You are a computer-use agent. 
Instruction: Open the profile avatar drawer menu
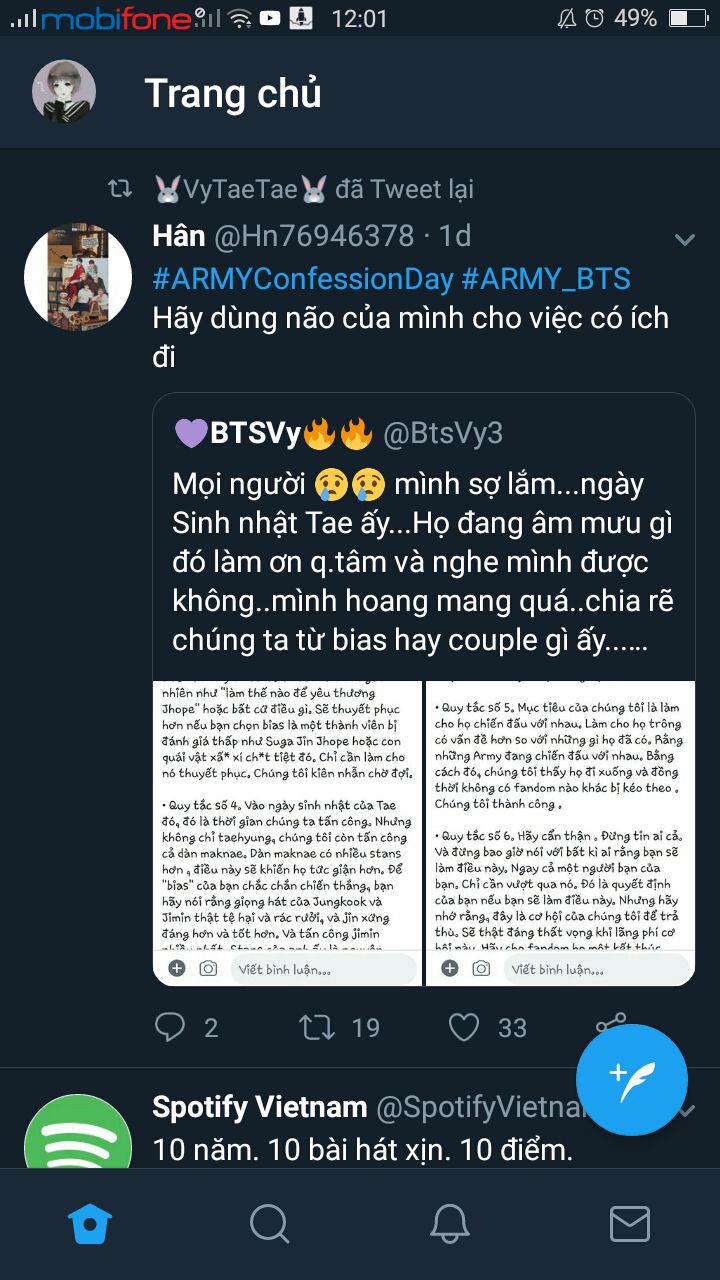(64, 92)
